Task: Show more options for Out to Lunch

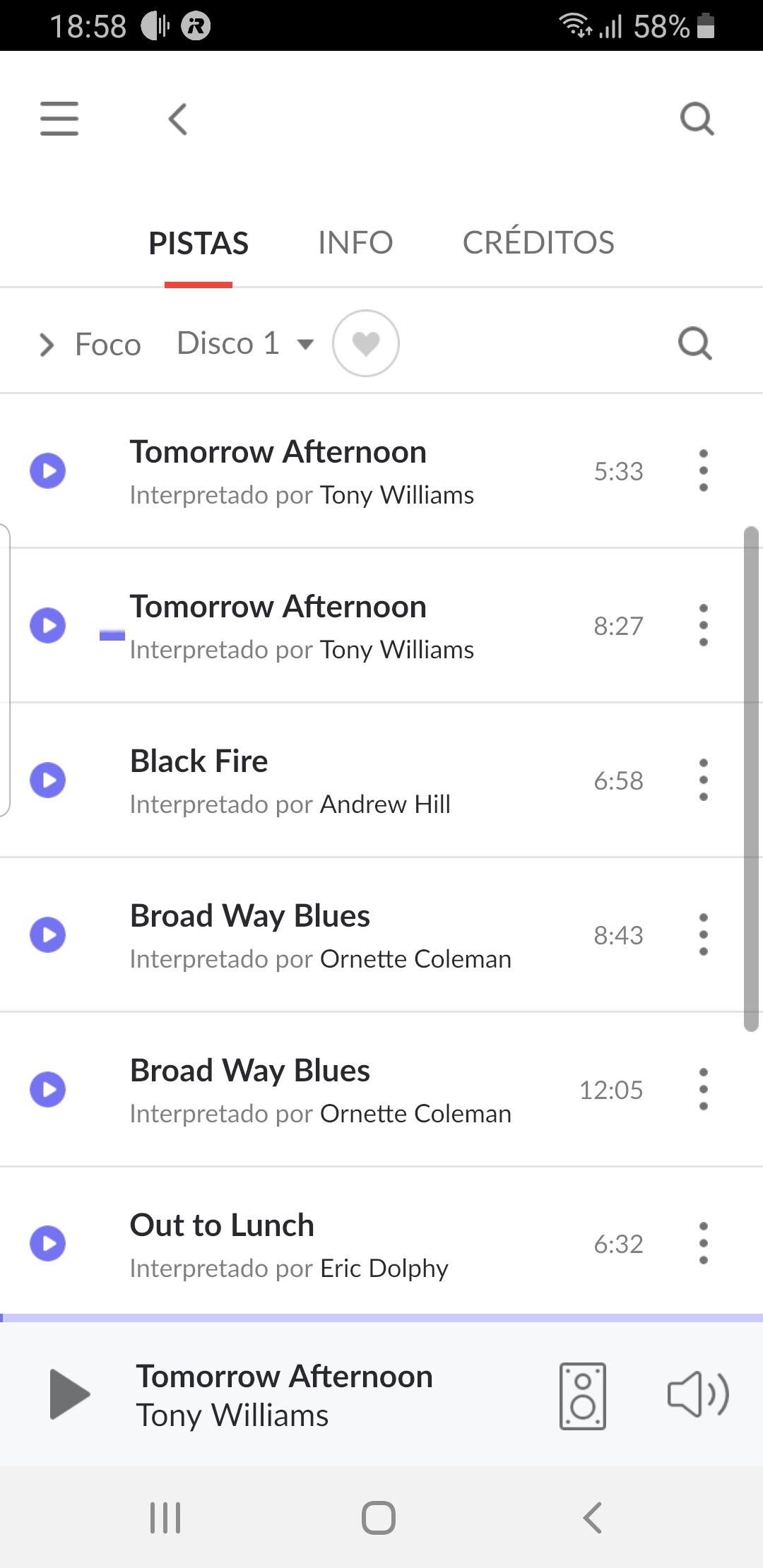Action: [x=703, y=1244]
